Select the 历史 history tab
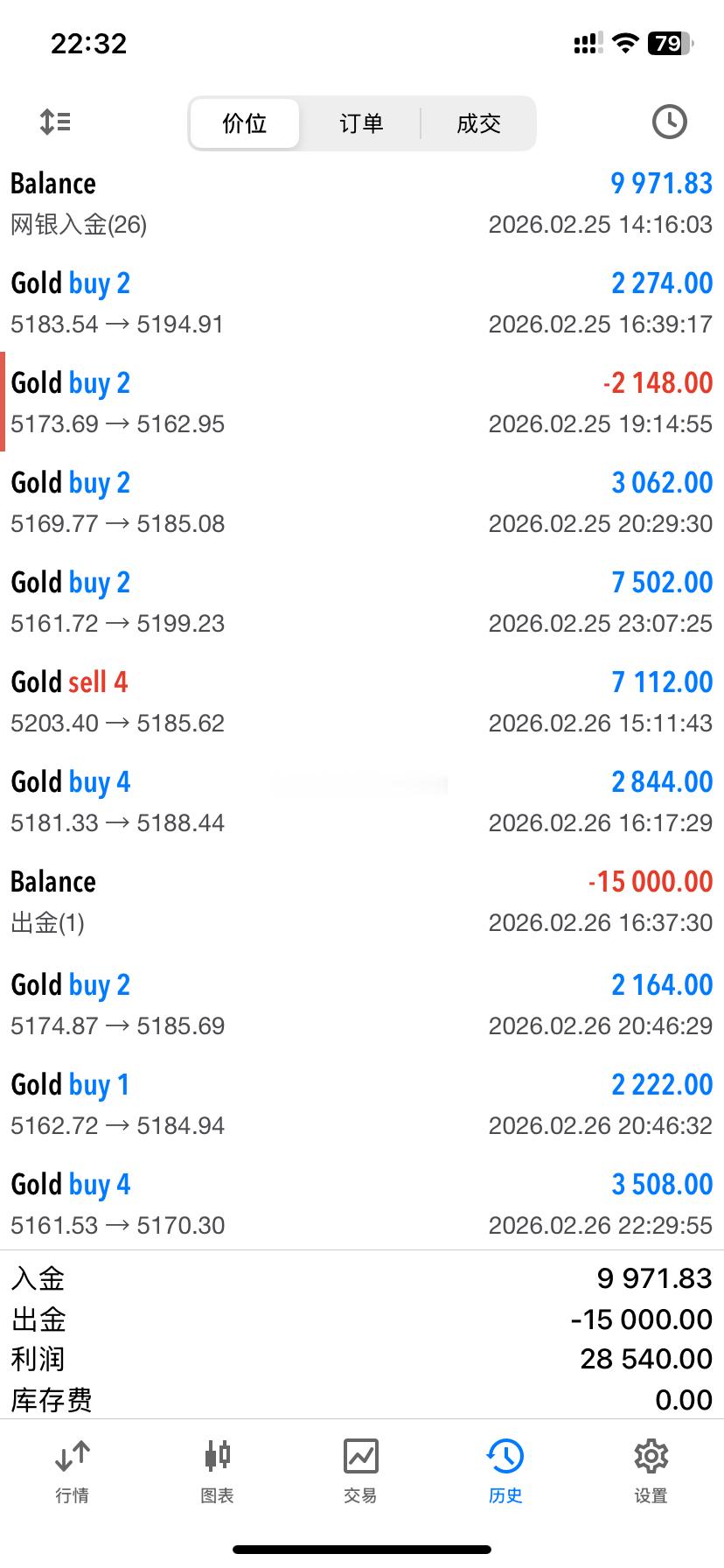The width and height of the screenshot is (724, 1568). click(x=505, y=1472)
